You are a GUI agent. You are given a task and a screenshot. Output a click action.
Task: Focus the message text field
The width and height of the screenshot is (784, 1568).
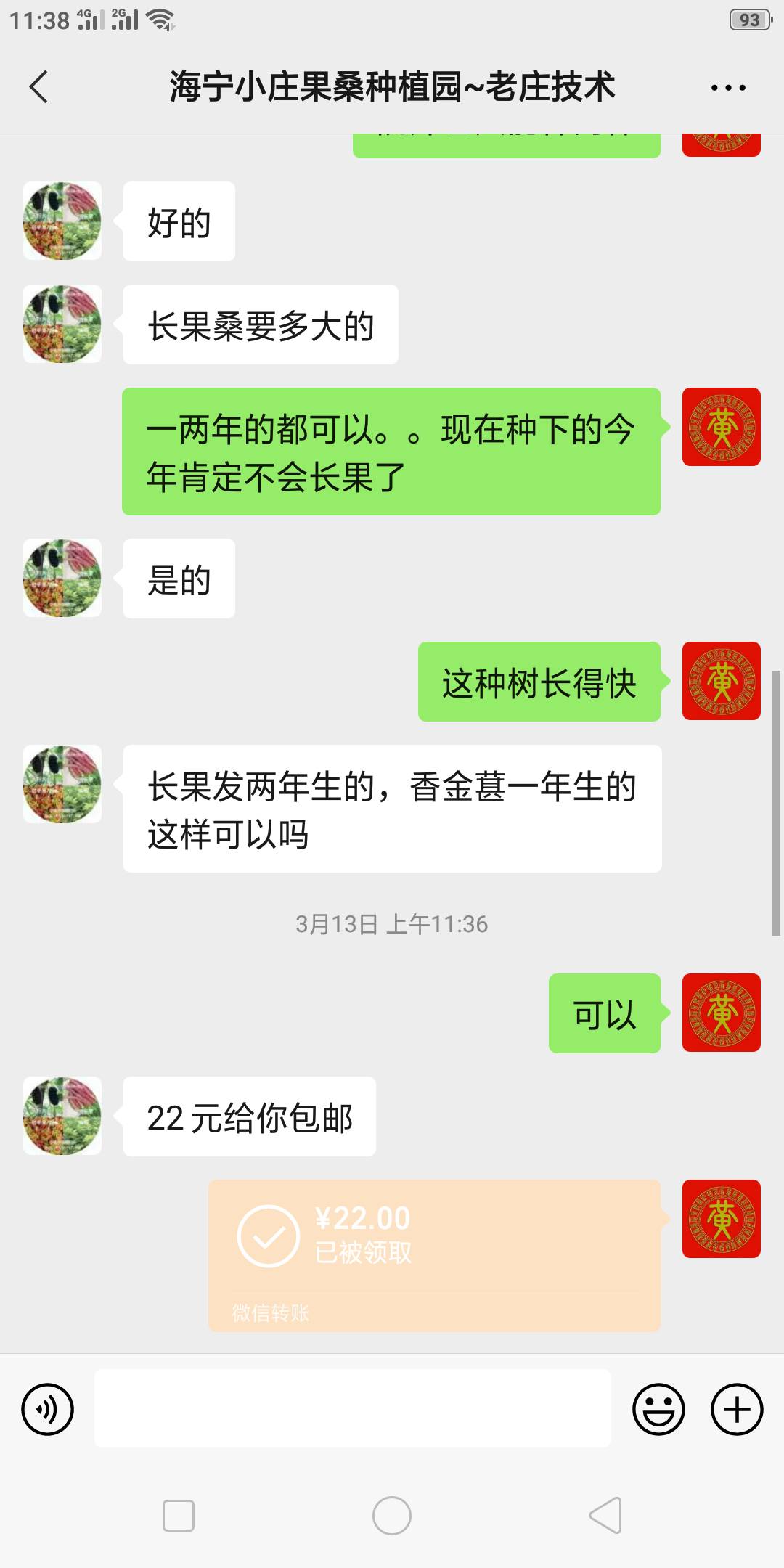point(353,1408)
